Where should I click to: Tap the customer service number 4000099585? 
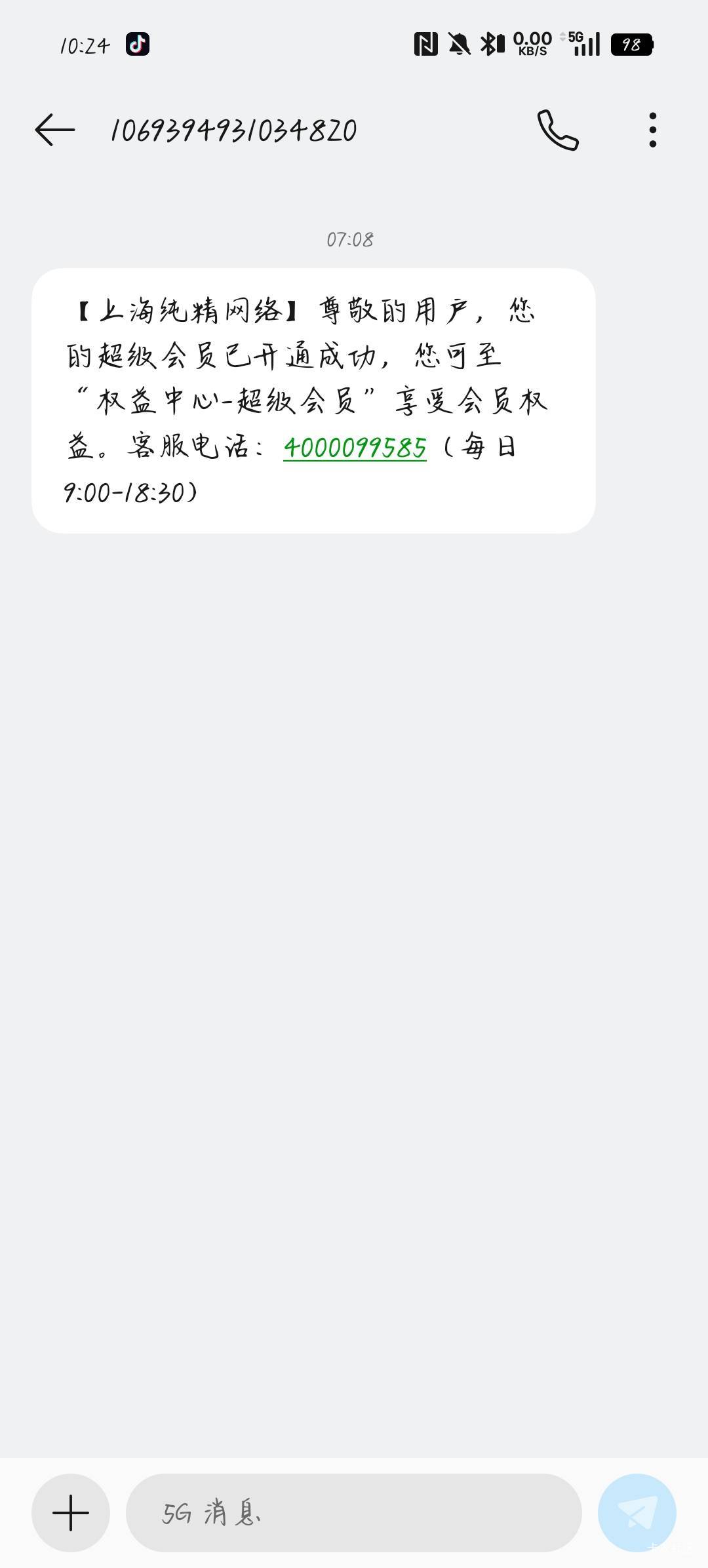(355, 448)
